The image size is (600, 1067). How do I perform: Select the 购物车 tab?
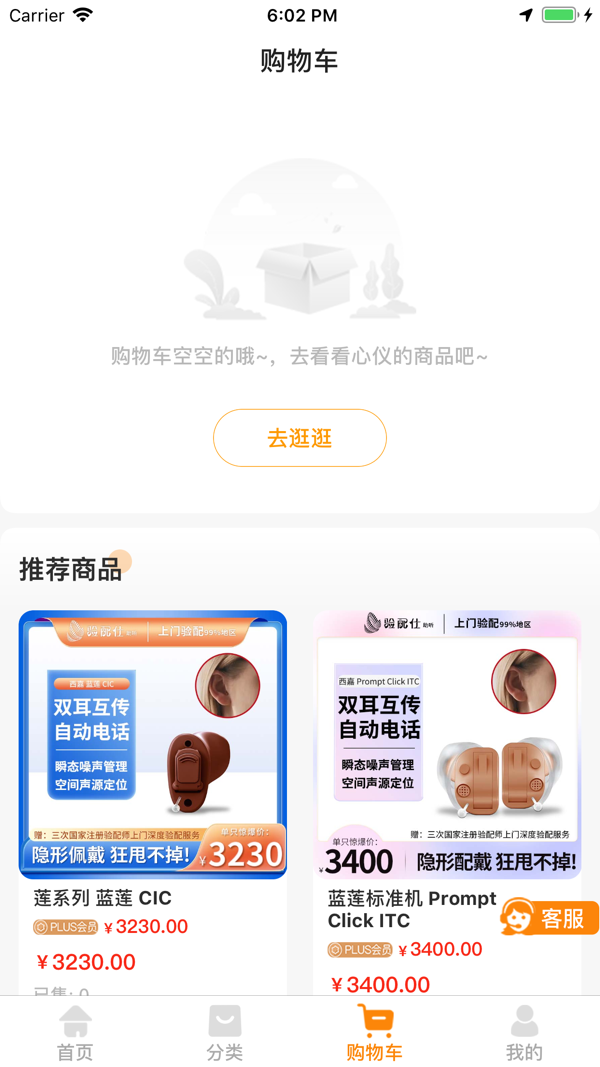[375, 1033]
